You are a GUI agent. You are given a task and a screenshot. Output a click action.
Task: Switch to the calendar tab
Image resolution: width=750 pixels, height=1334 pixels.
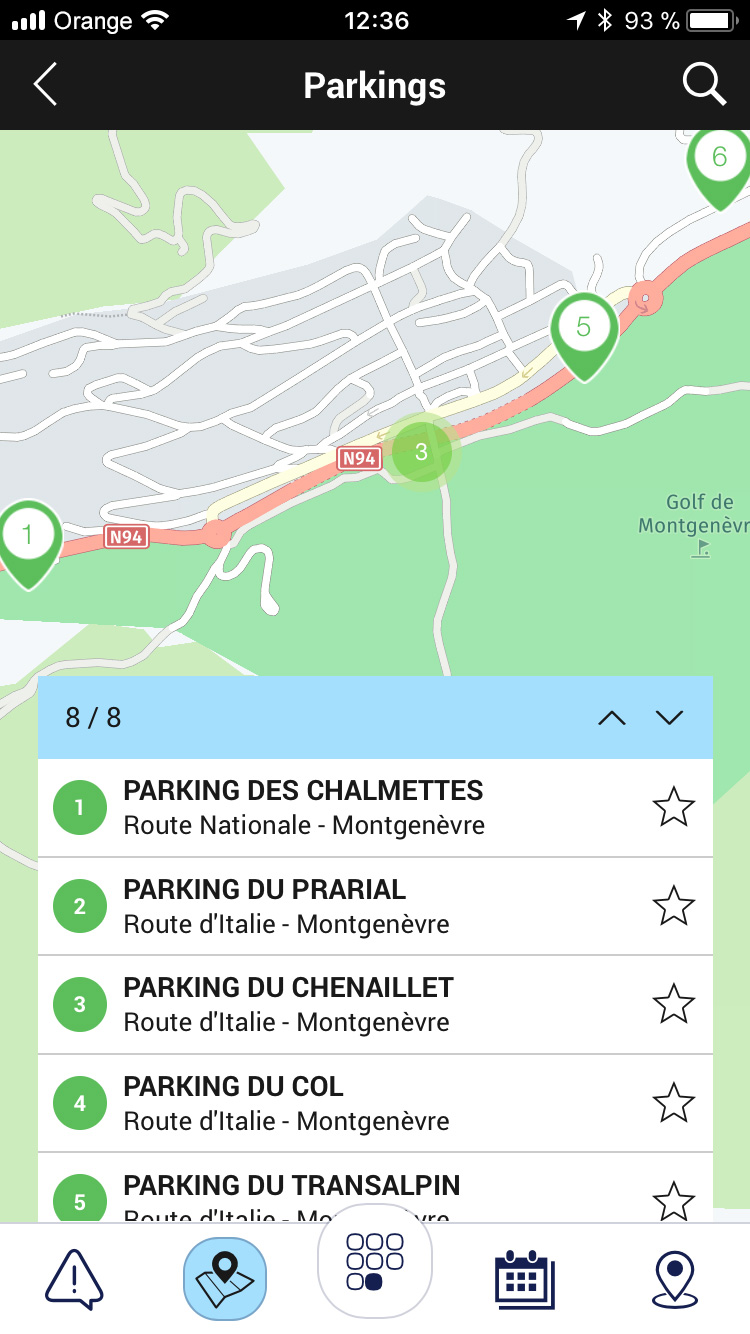click(x=525, y=1278)
